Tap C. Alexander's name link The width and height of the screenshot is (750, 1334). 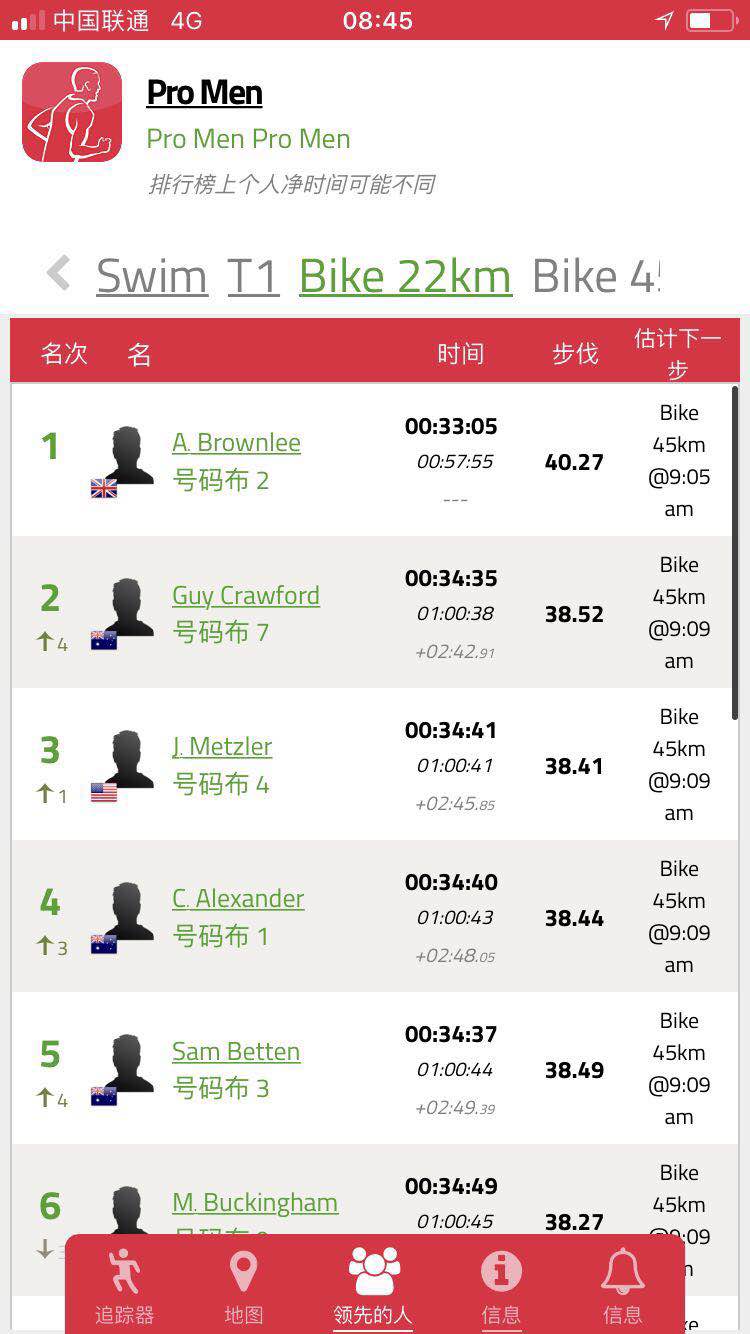[x=238, y=899]
